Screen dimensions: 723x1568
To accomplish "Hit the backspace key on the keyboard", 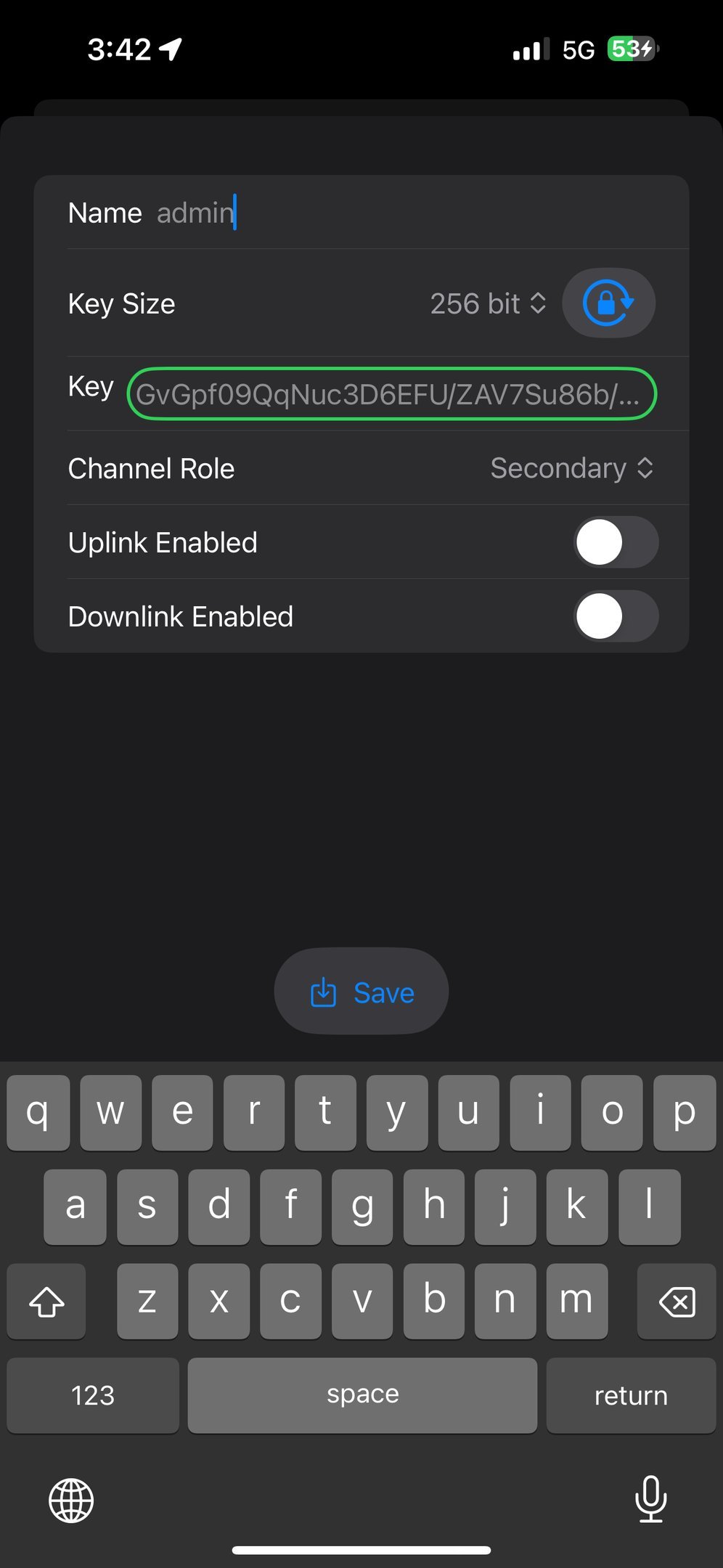I will 677,1301.
